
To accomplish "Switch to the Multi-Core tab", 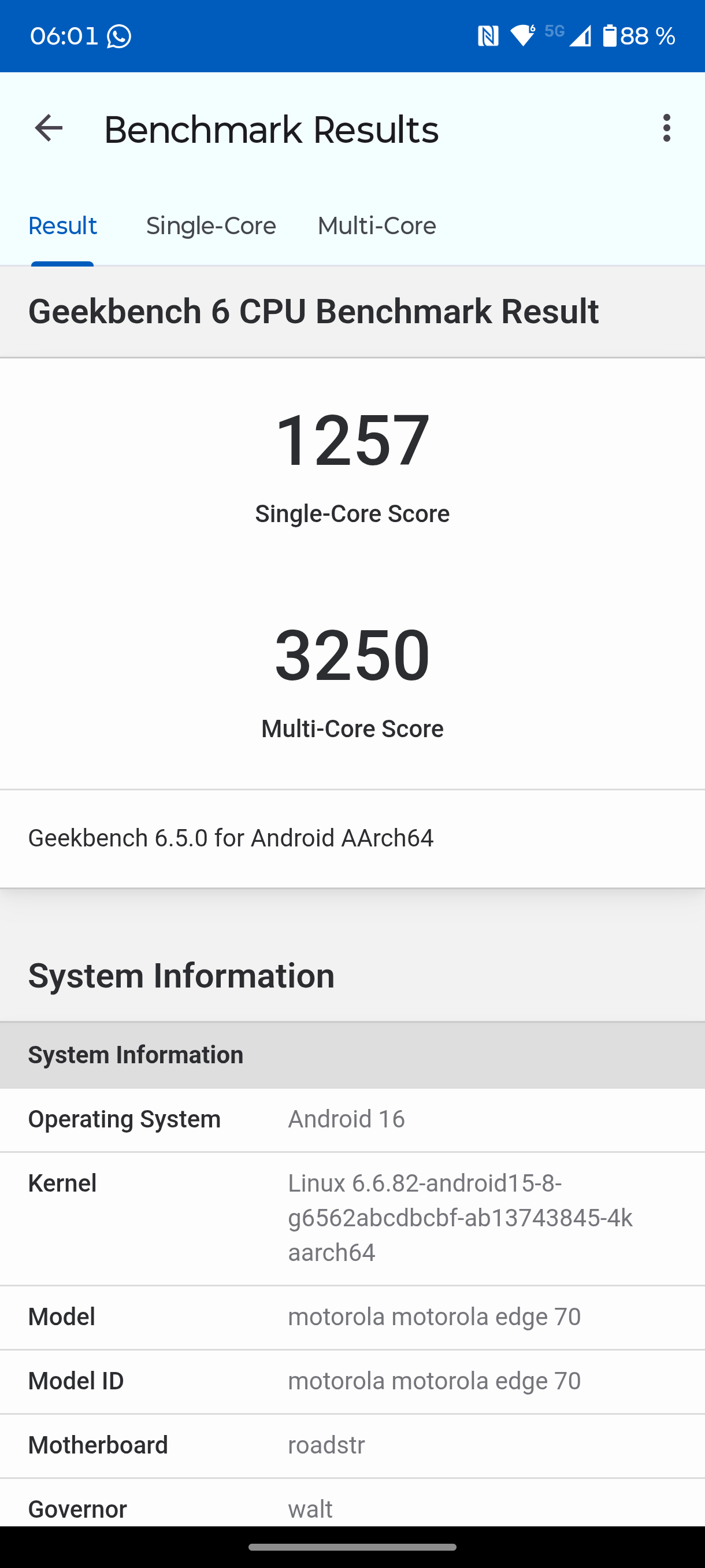I will click(377, 227).
